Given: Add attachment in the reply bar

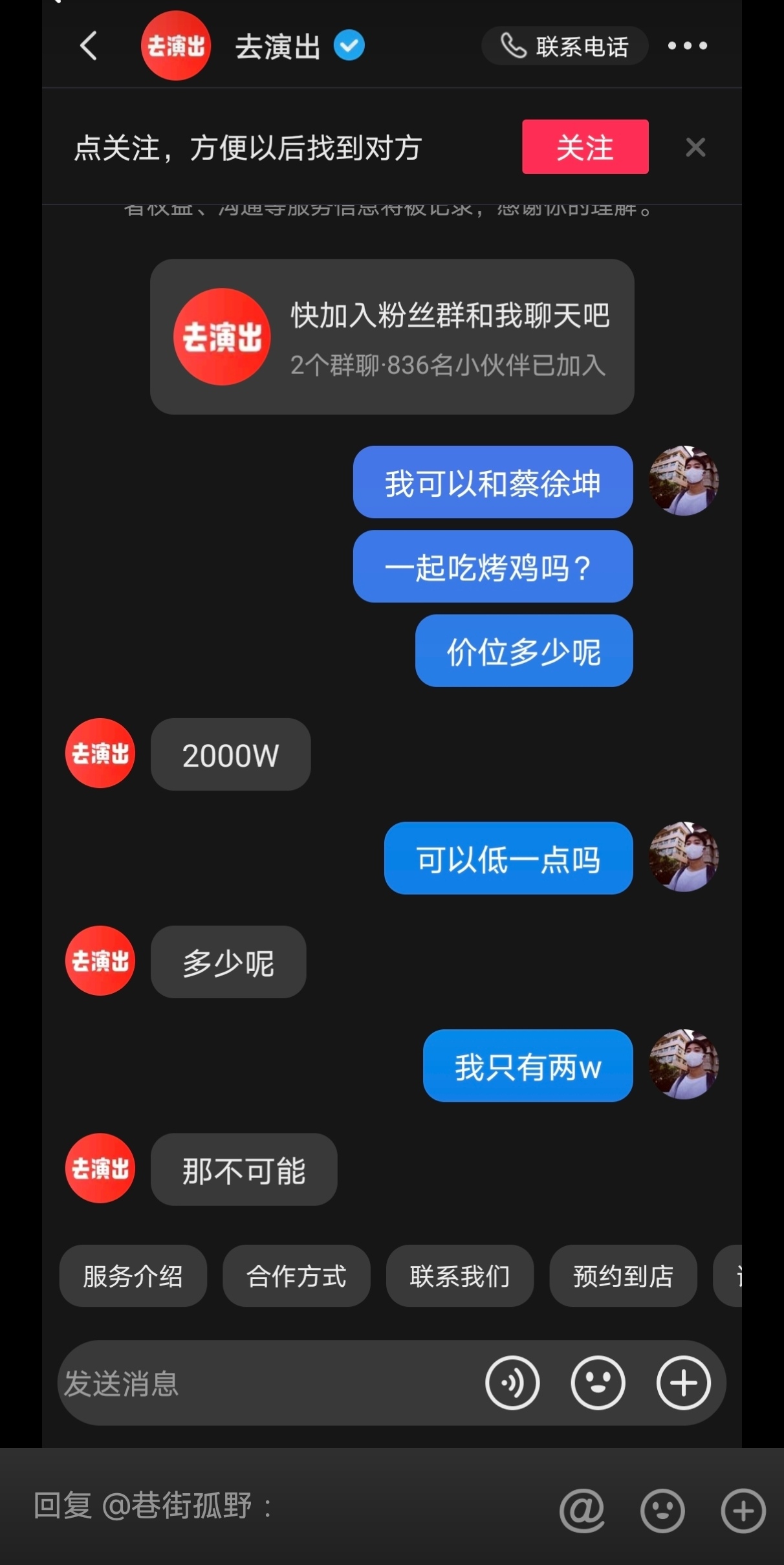Looking at the screenshot, I should (x=743, y=1511).
